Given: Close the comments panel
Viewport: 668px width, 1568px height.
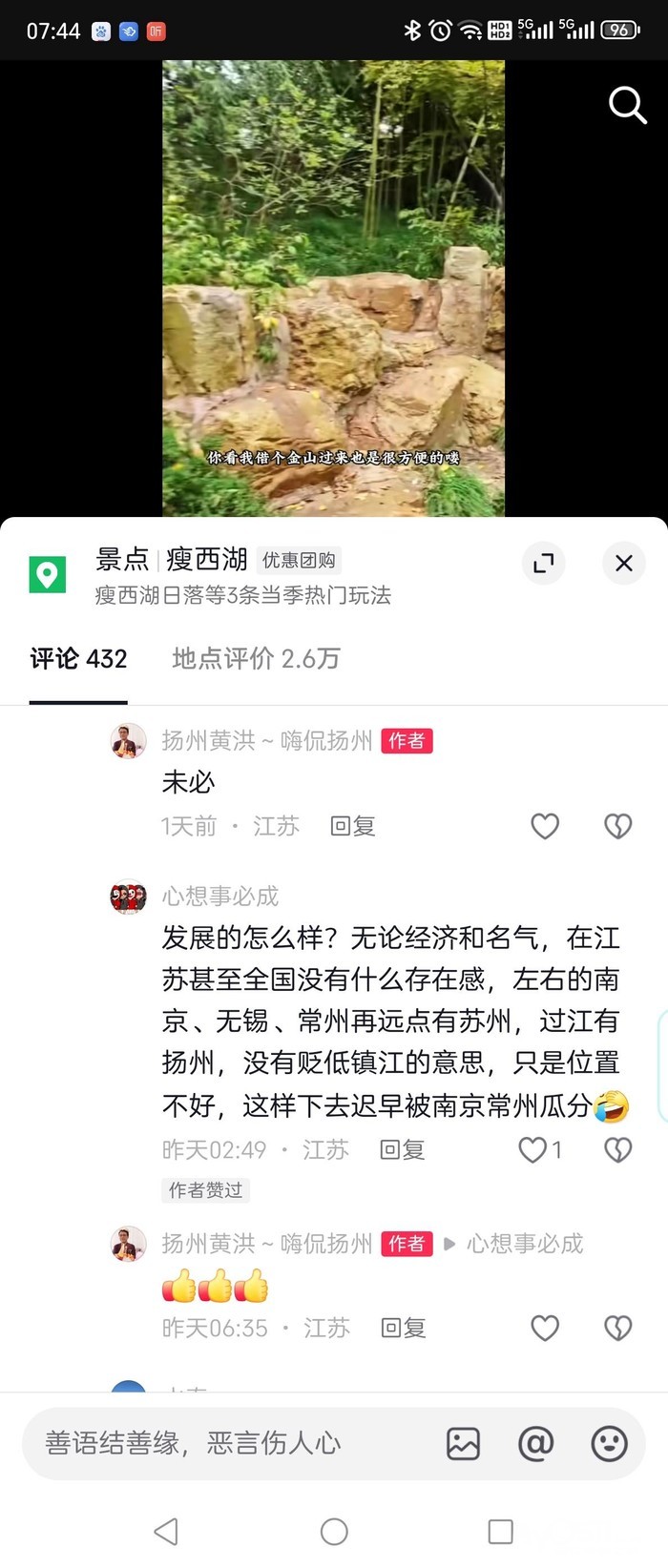Looking at the screenshot, I should 624,564.
